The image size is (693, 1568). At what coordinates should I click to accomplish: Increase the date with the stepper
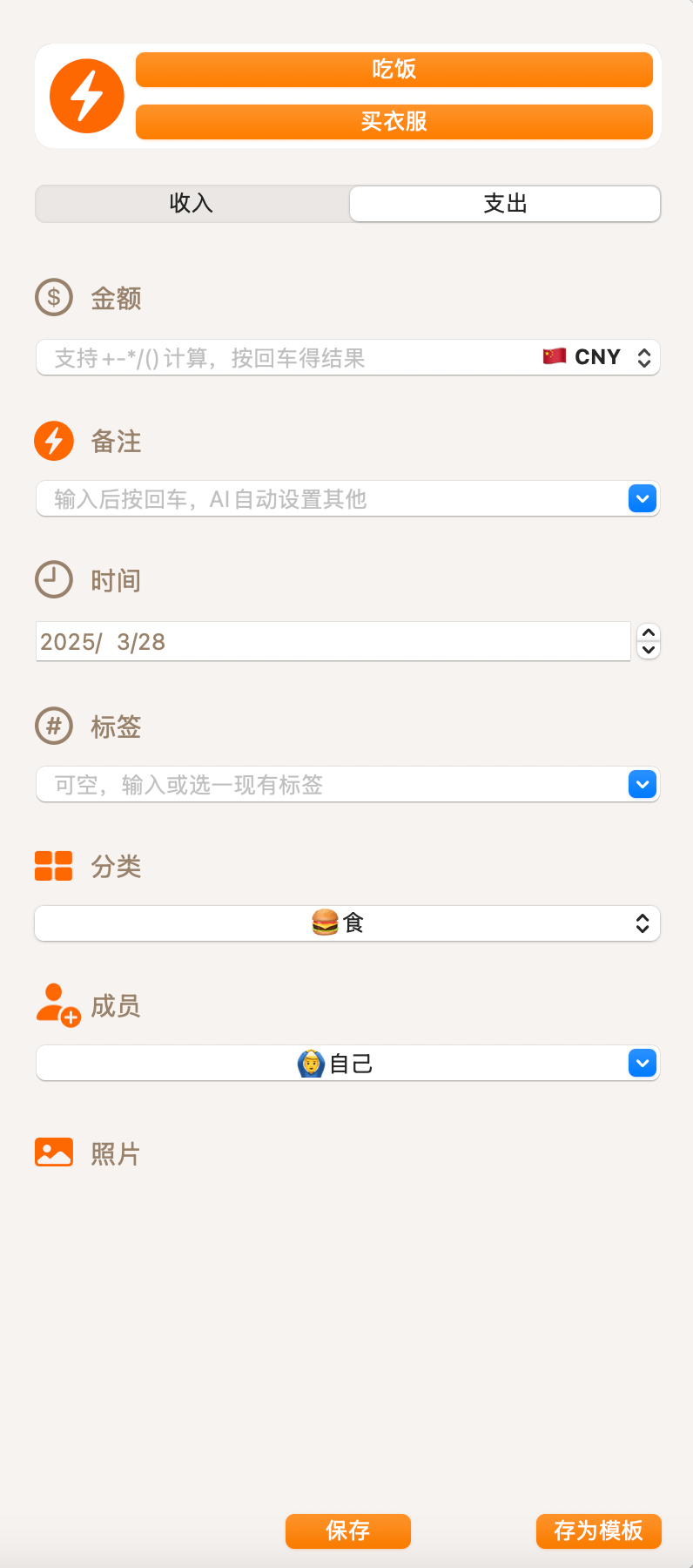pyautogui.click(x=649, y=633)
